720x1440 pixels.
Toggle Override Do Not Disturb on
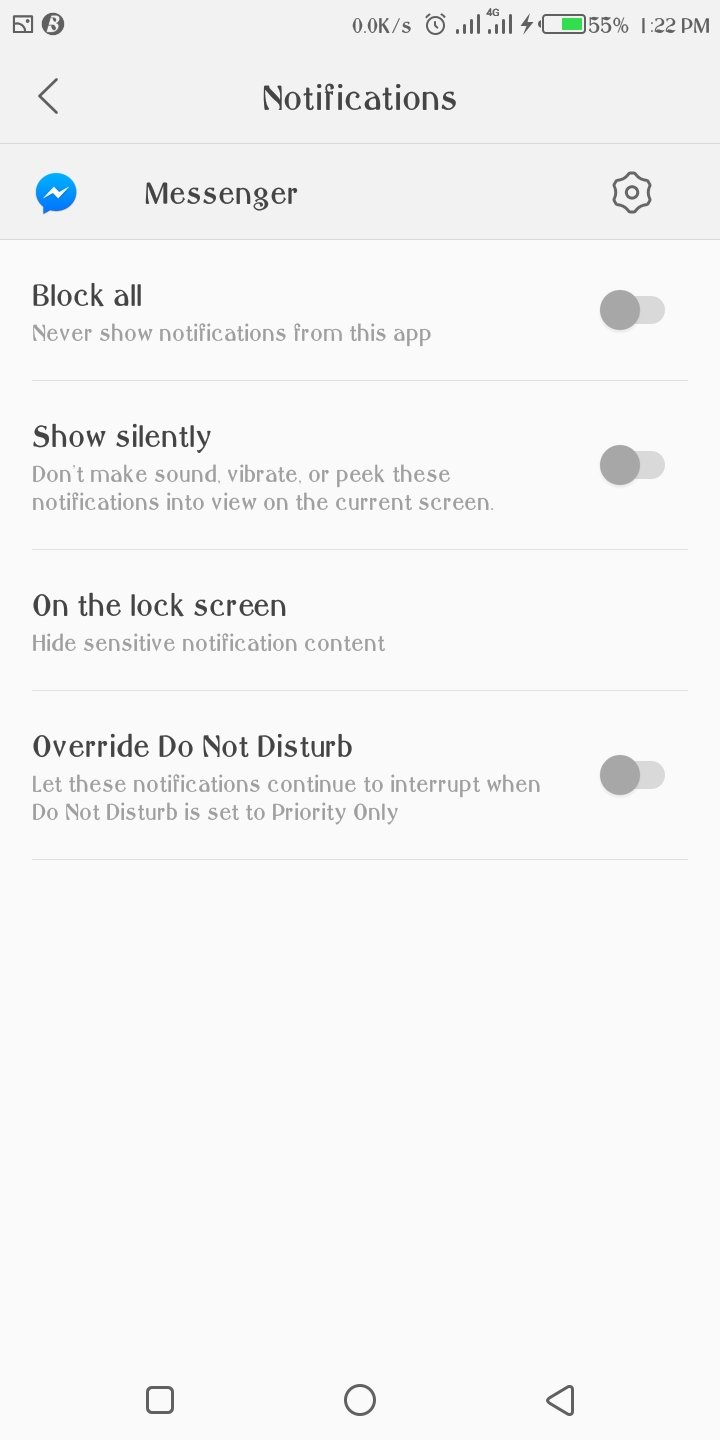pos(632,775)
